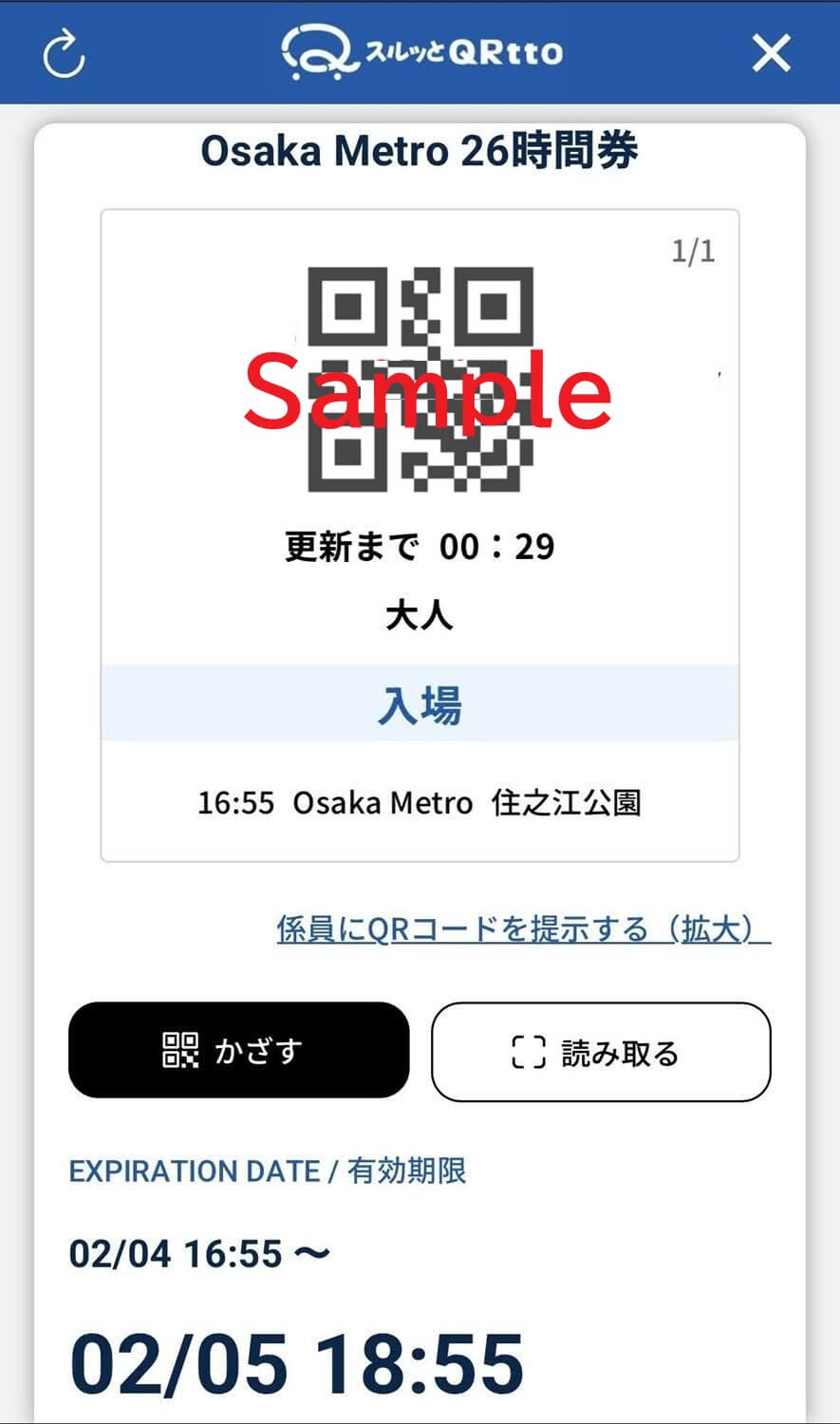Viewport: 840px width, 1424px height.
Task: Tap the 読み取る scan button
Action: pyautogui.click(x=601, y=1052)
